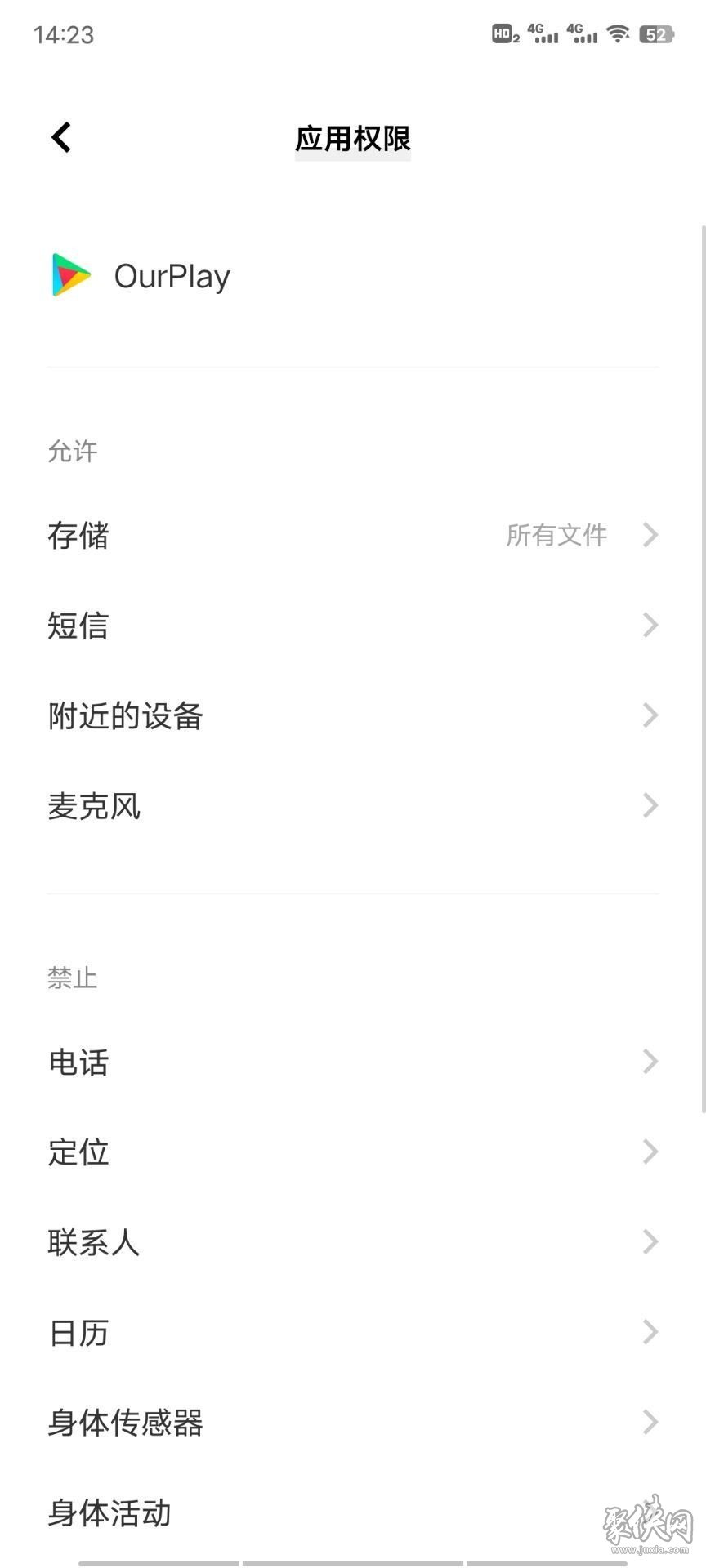Open the 短信 SMS permission row
The width and height of the screenshot is (706, 1568).
[x=353, y=626]
